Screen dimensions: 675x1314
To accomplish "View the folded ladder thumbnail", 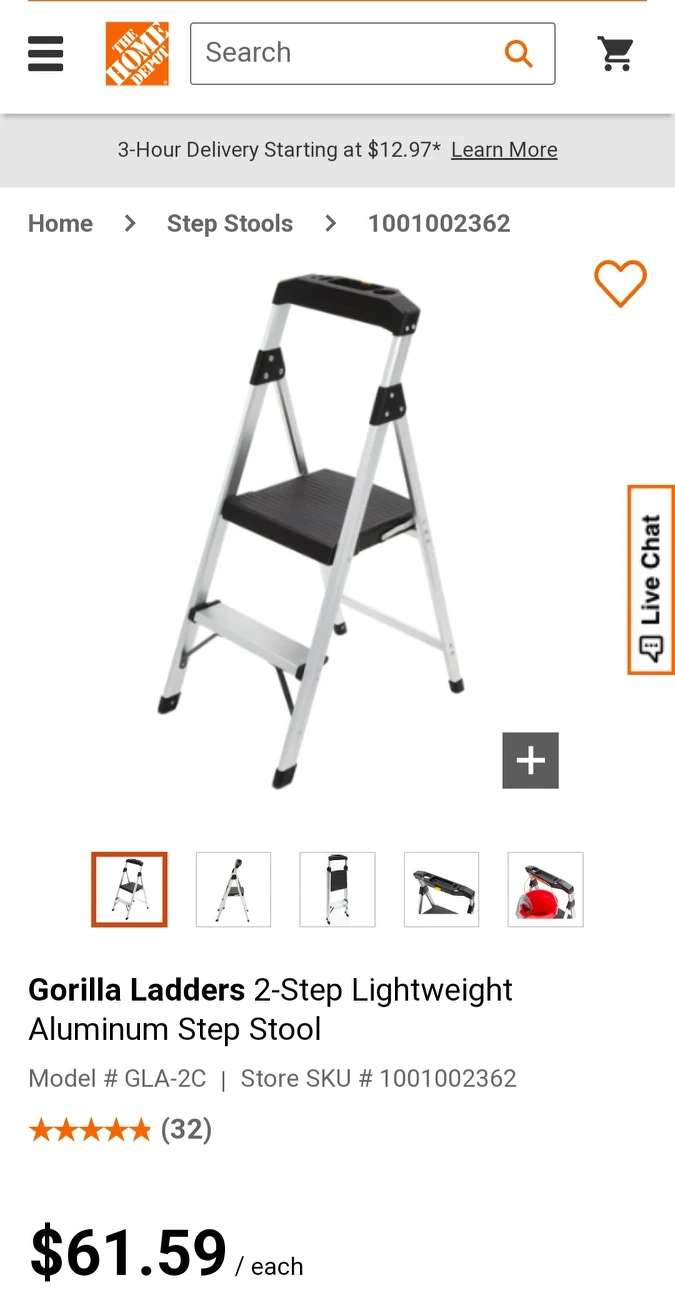I will click(x=337, y=889).
